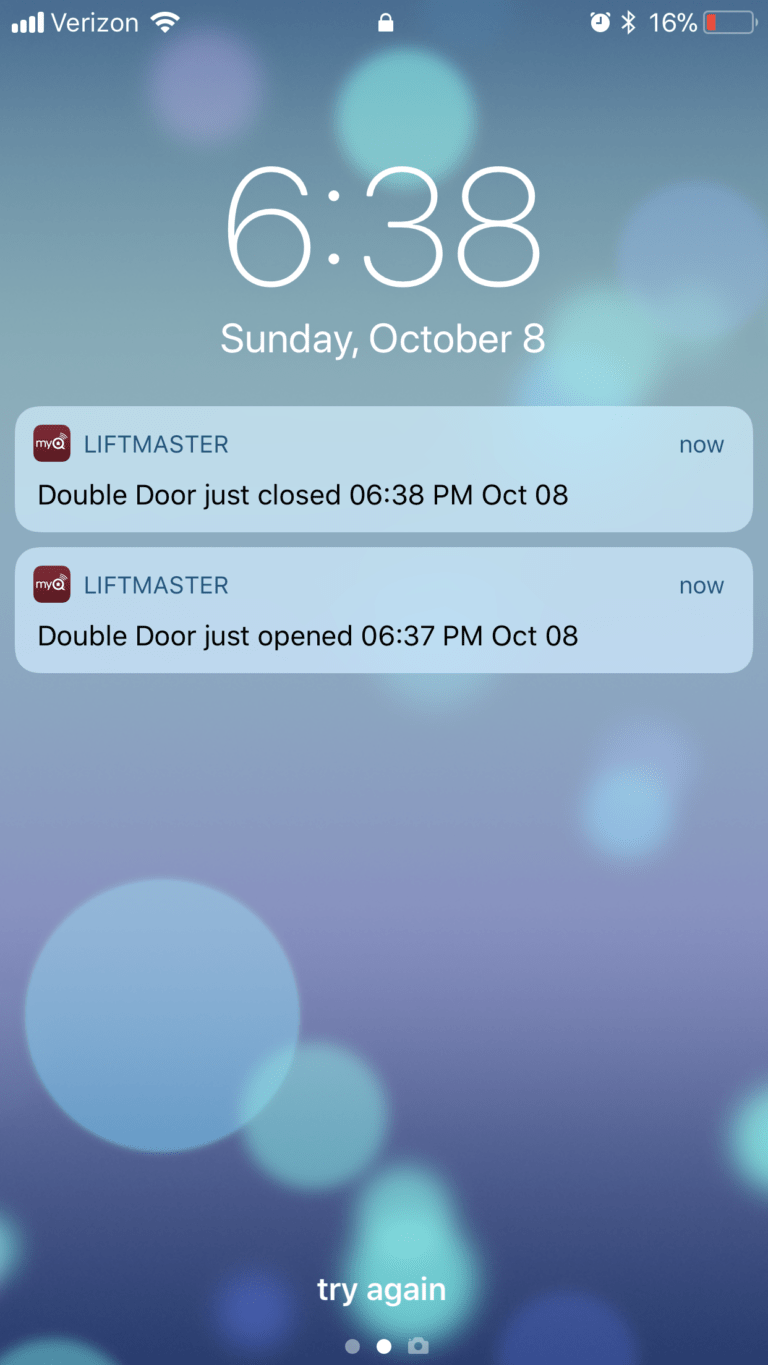Tap the camera icon in page indicator
Image resolution: width=768 pixels, height=1365 pixels.
click(418, 1346)
